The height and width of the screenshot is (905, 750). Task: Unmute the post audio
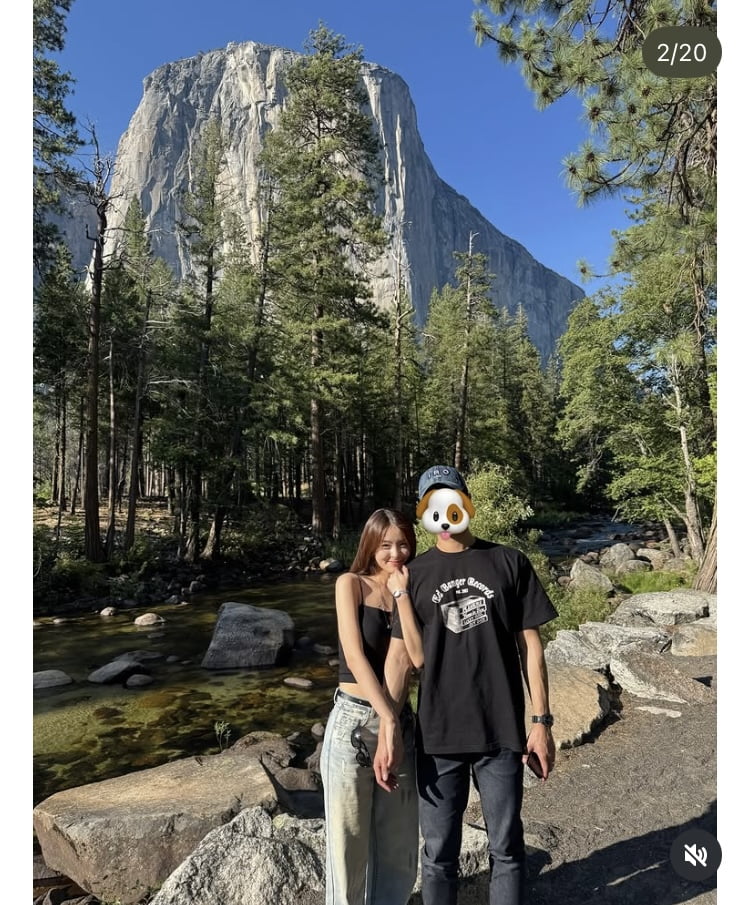pos(695,855)
